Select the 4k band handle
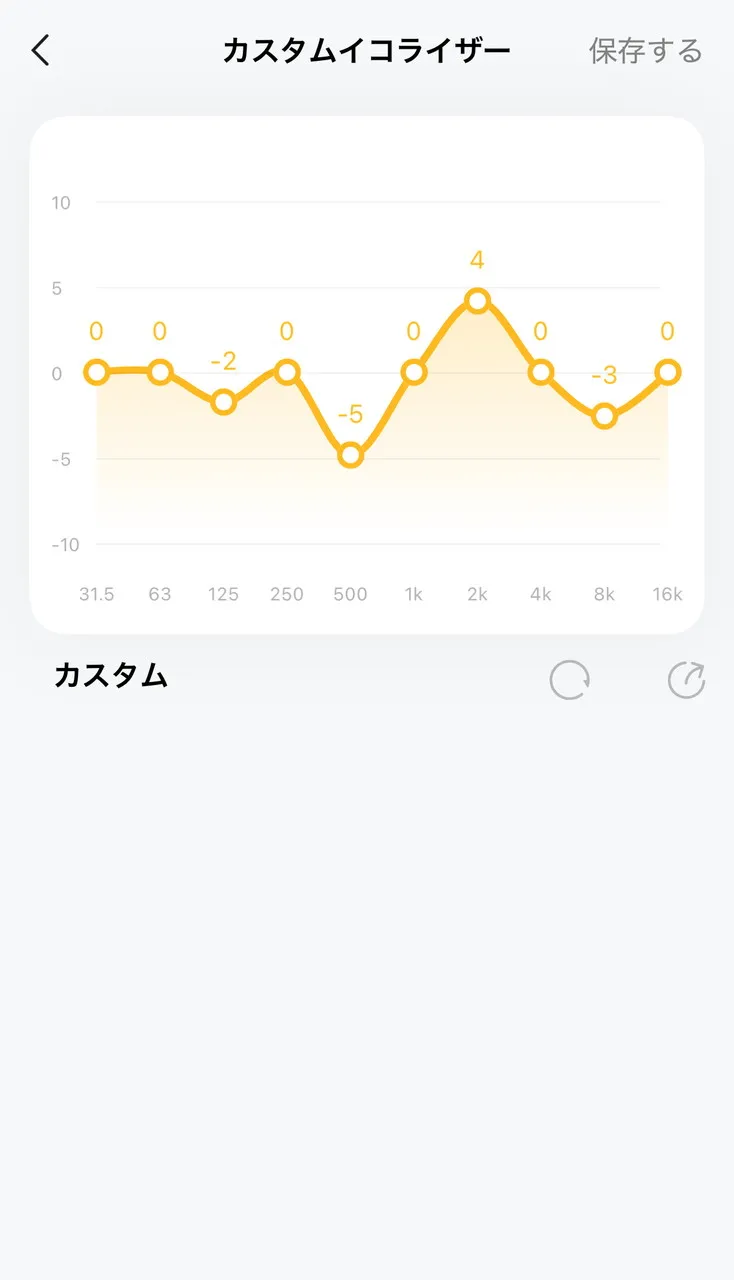734x1280 pixels. (541, 372)
